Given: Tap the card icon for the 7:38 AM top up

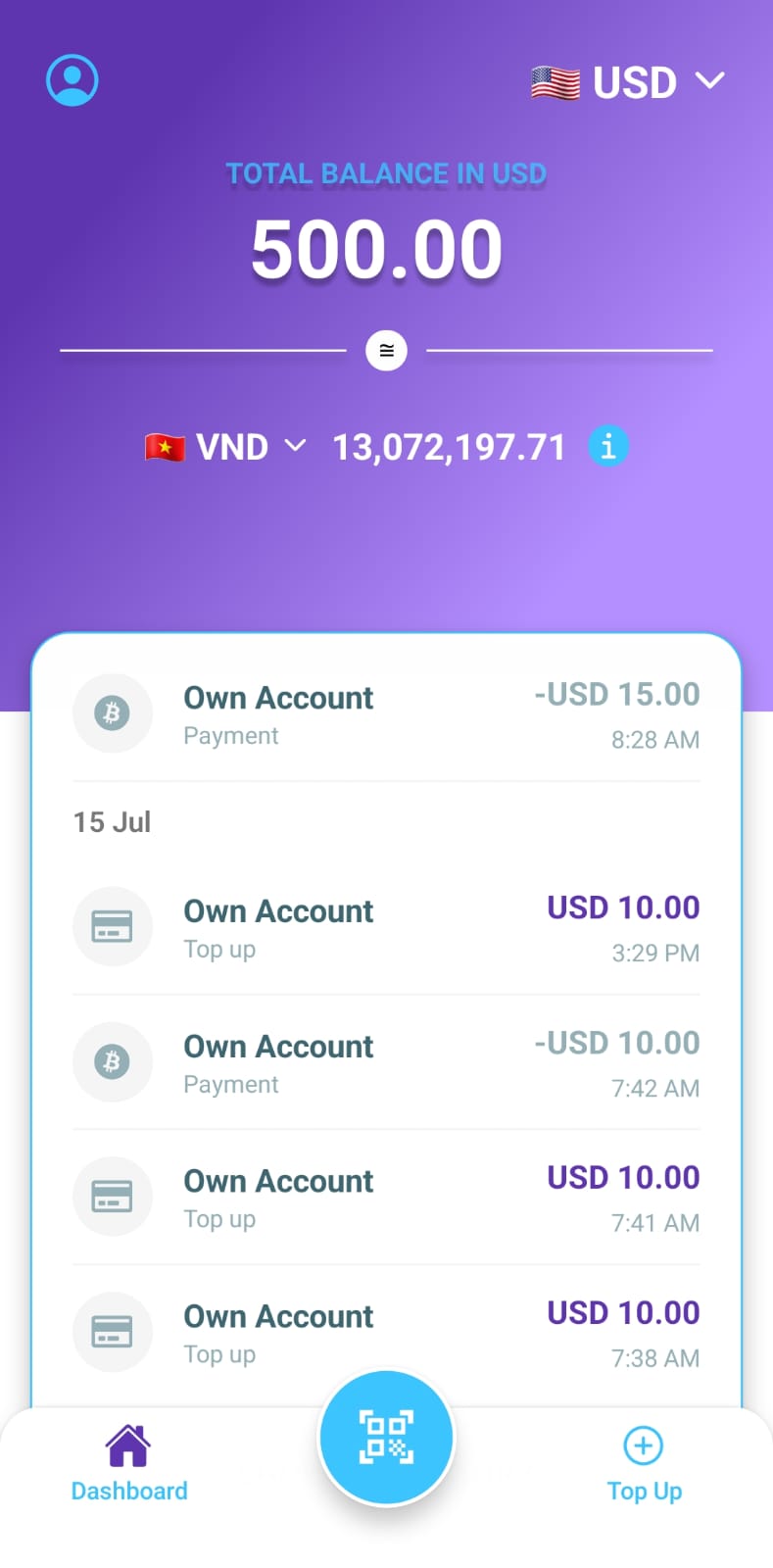Looking at the screenshot, I should pos(113,1332).
